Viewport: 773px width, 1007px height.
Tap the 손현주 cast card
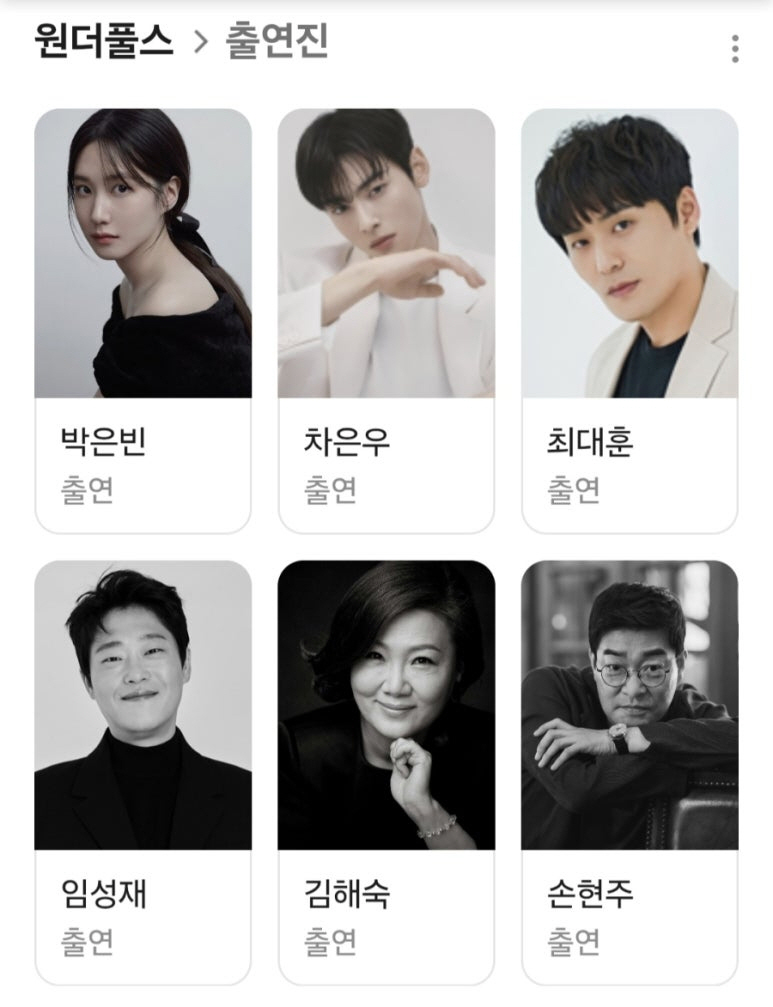pos(629,773)
